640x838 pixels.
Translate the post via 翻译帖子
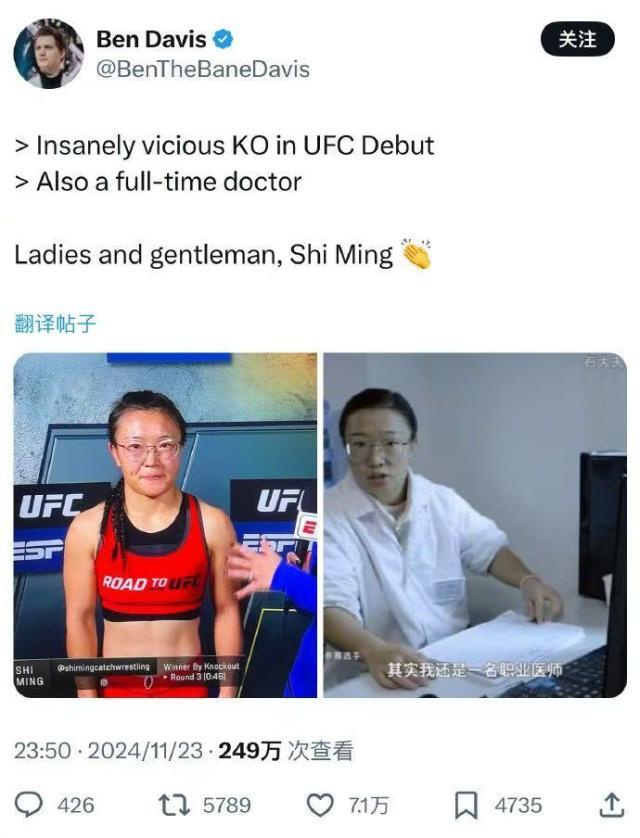[x=55, y=323]
